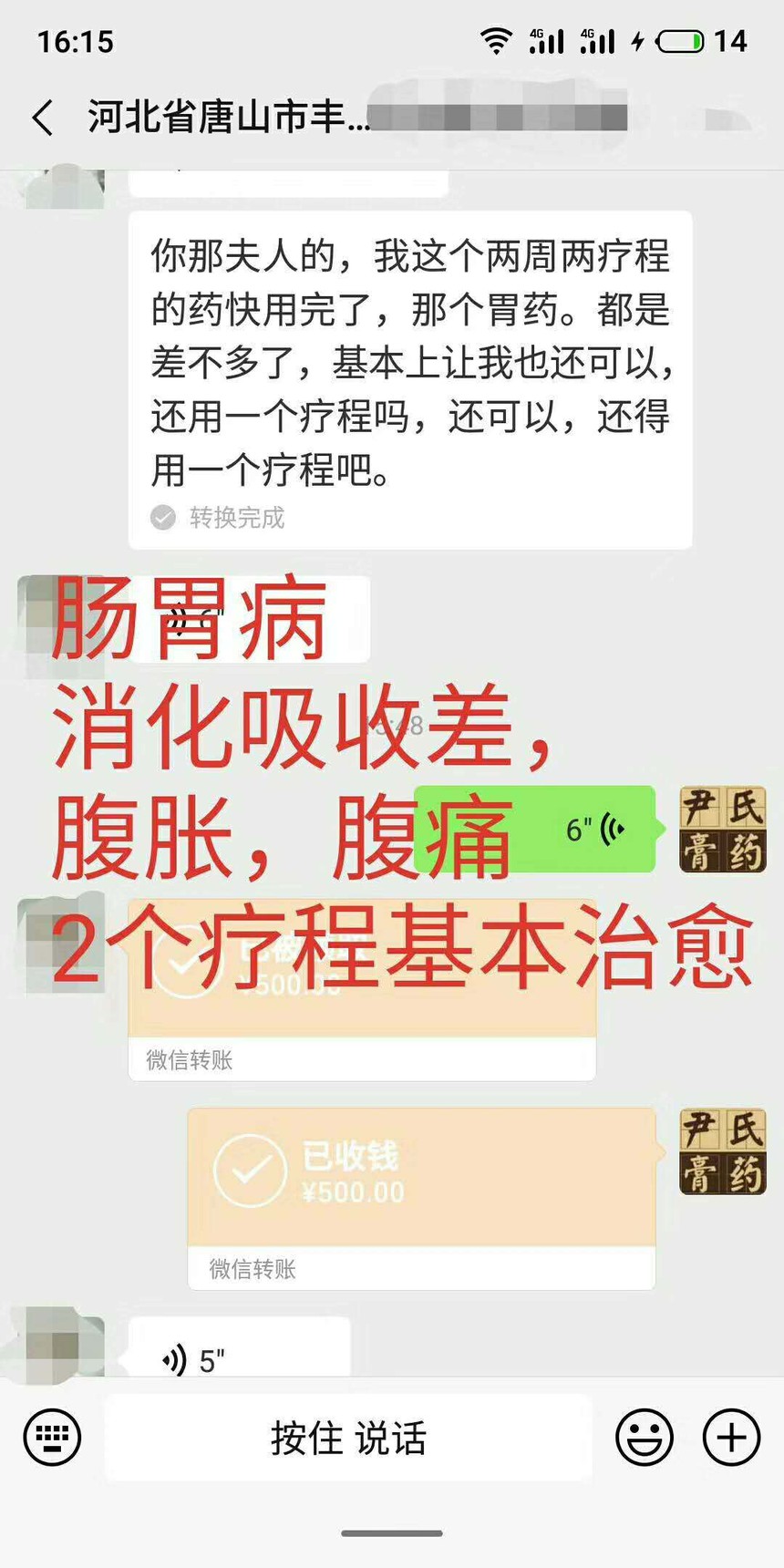784x1568 pixels.
Task: Tap the 按住 说话 voice button
Action: click(x=348, y=1438)
